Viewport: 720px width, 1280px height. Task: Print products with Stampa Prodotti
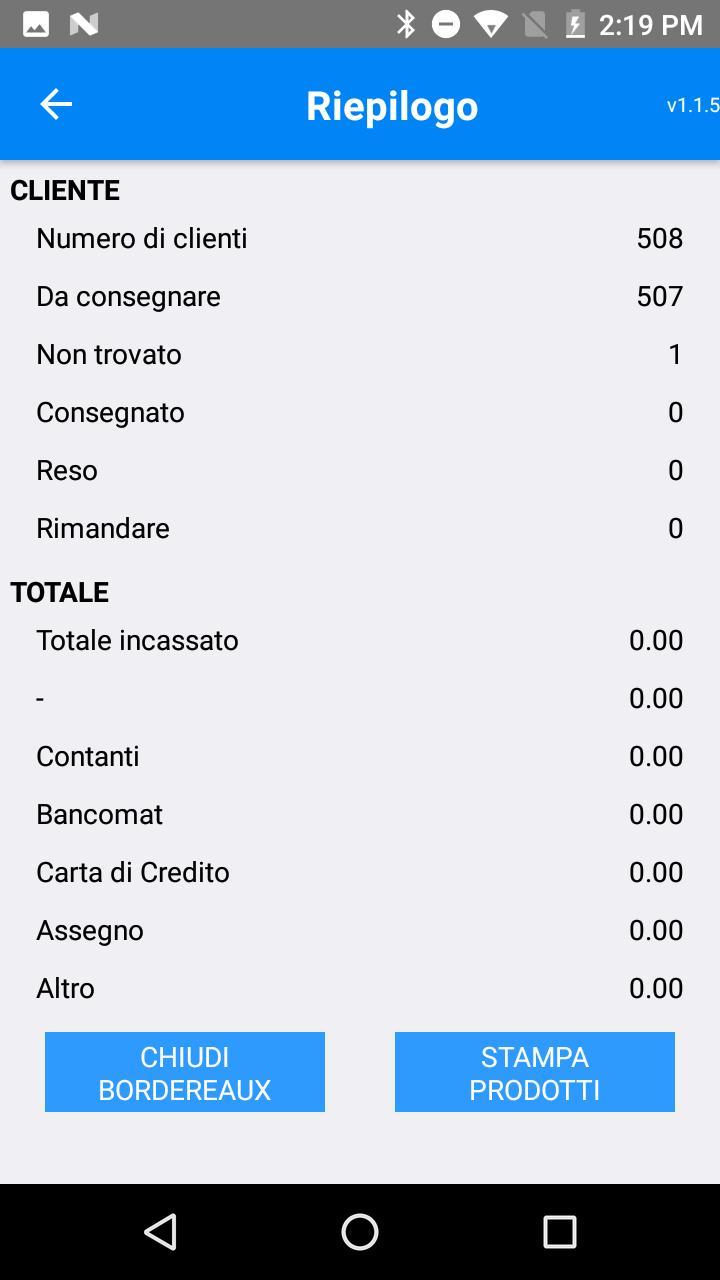tap(535, 1072)
